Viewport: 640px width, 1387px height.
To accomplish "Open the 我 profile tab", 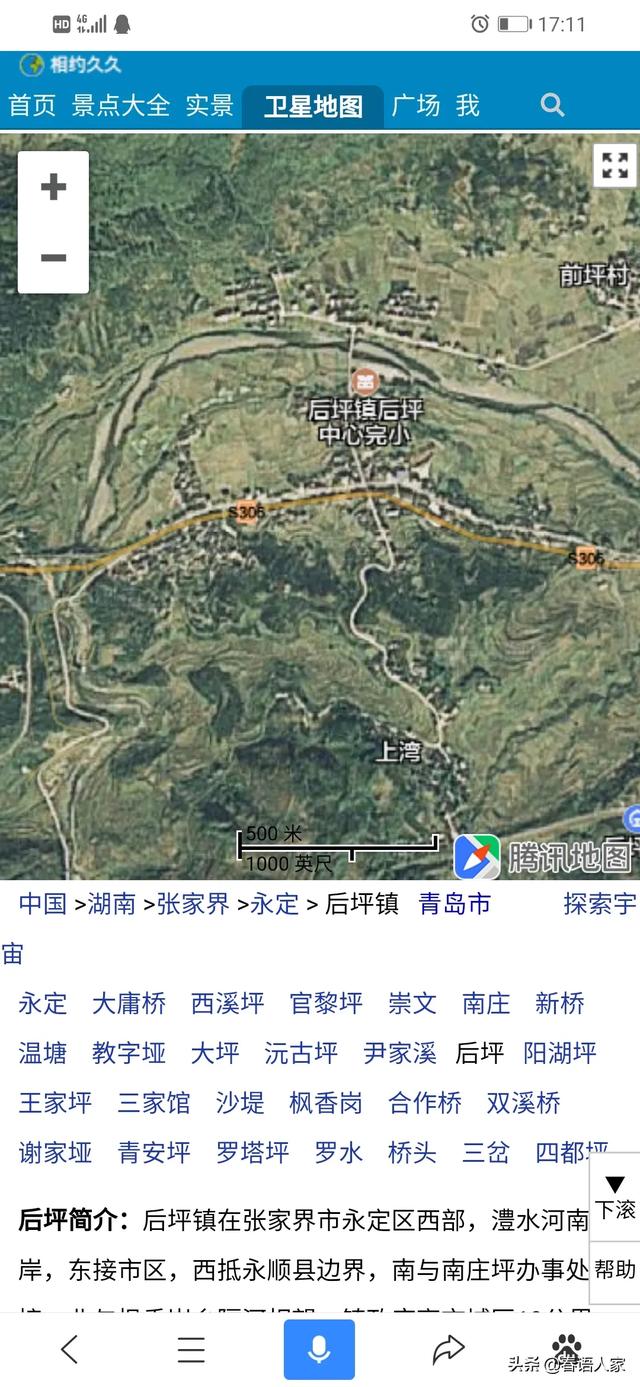I will (468, 105).
